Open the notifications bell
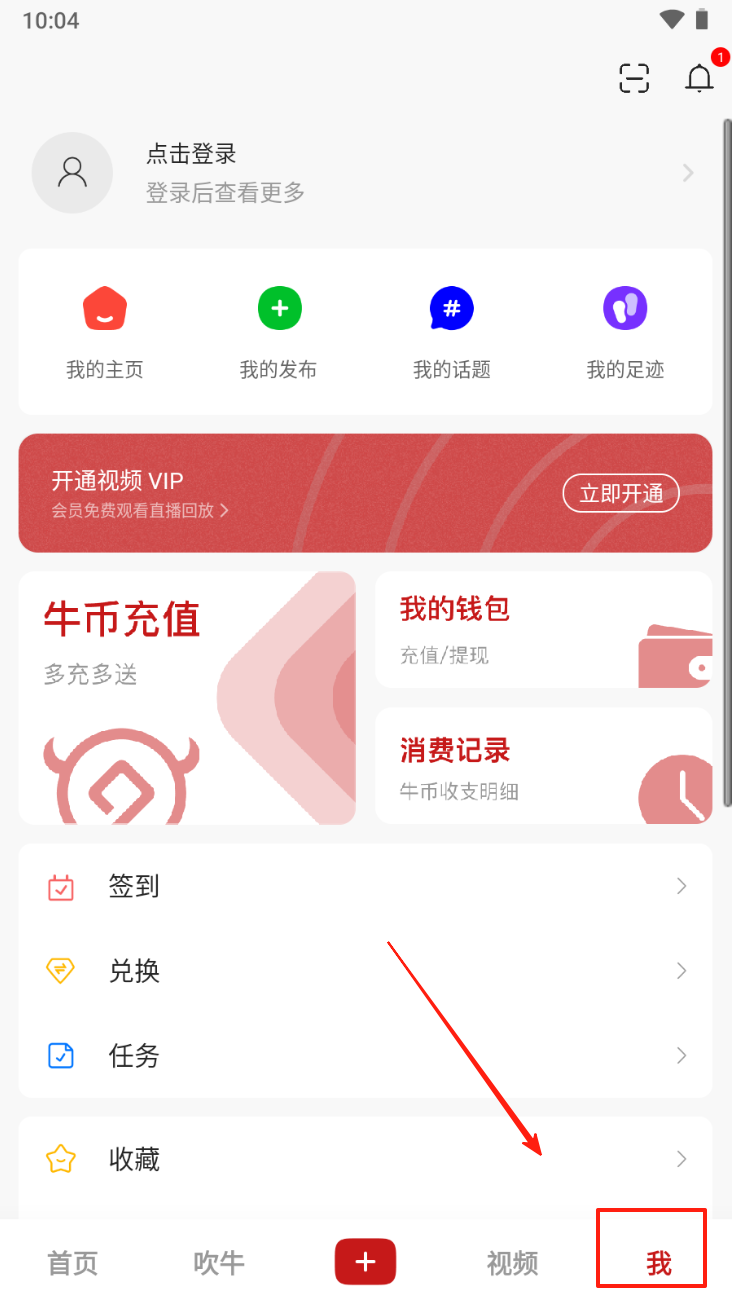The image size is (732, 1304). pyautogui.click(x=699, y=78)
